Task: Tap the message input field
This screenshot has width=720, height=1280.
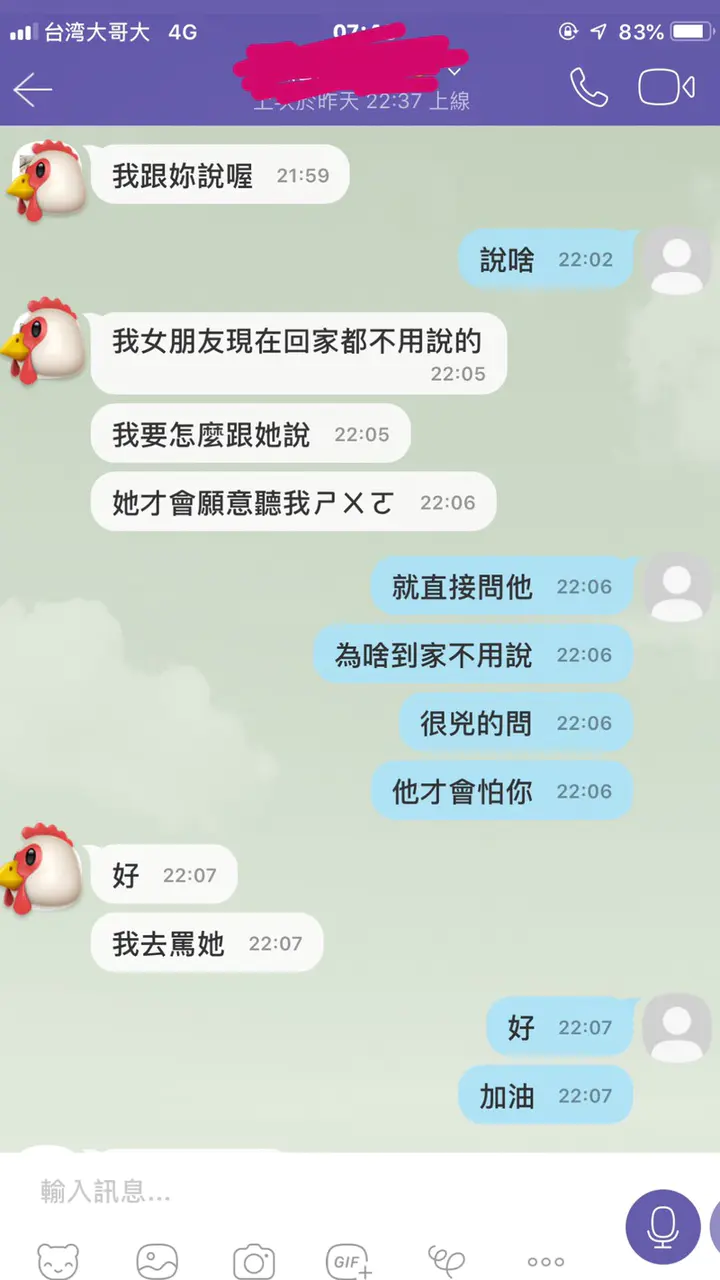Action: pyautogui.click(x=300, y=1191)
